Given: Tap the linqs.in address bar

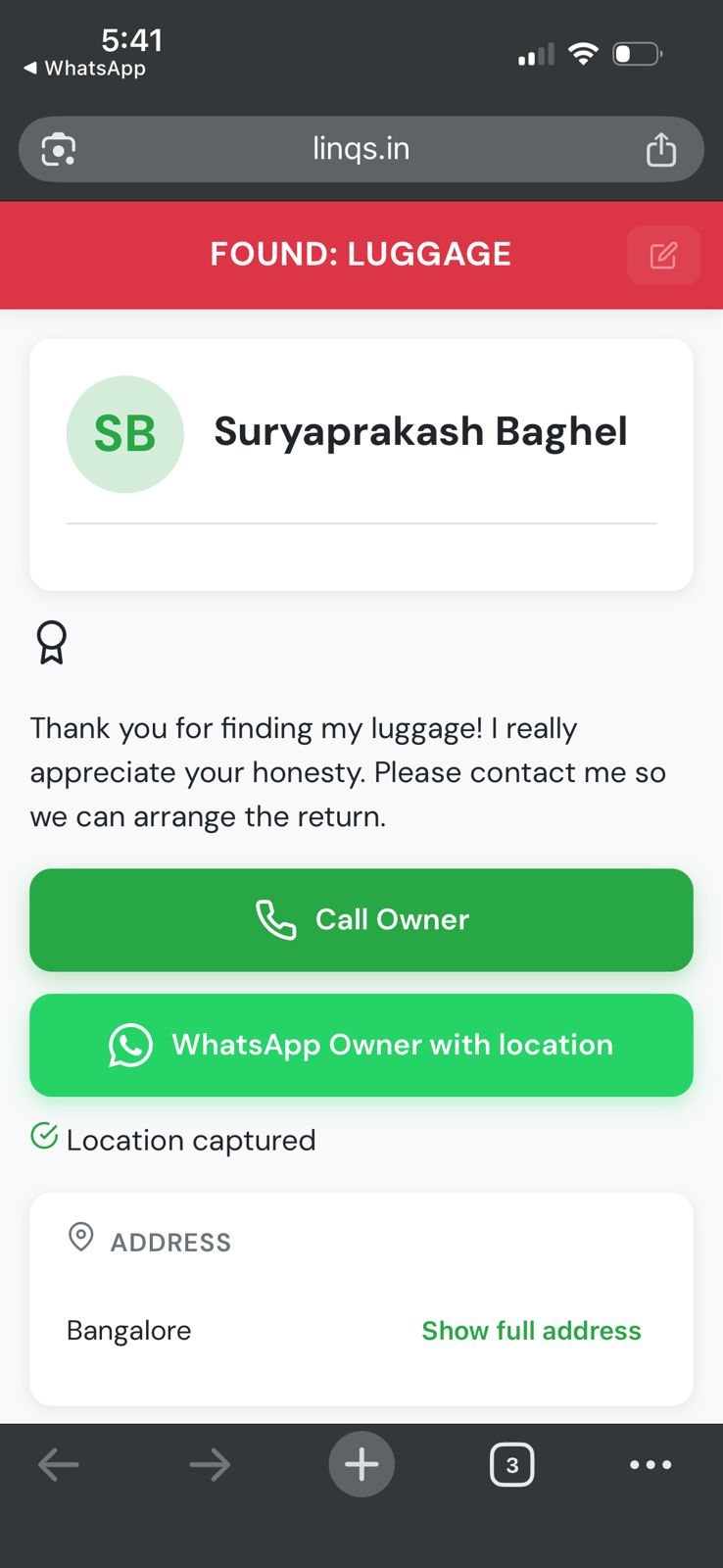Looking at the screenshot, I should coord(361,149).
